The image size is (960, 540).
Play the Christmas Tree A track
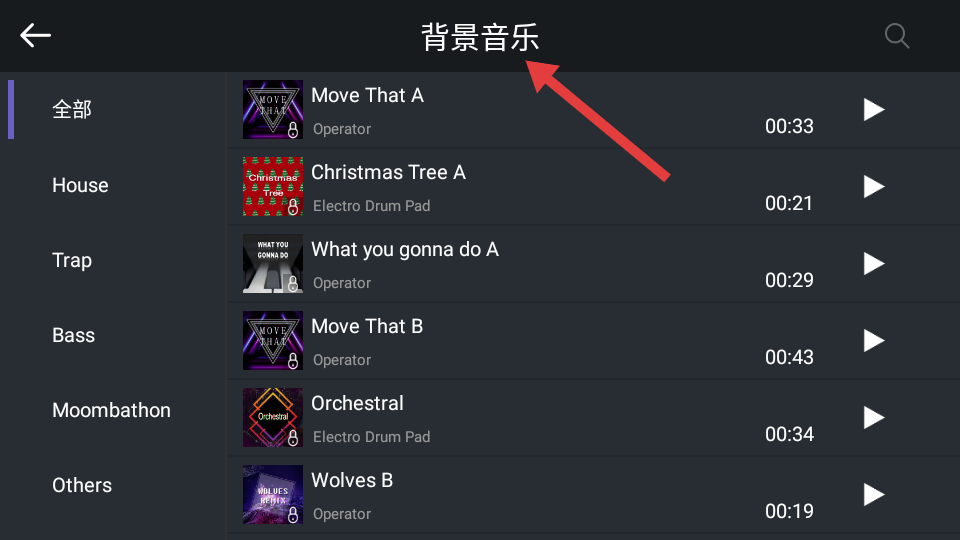(x=874, y=186)
